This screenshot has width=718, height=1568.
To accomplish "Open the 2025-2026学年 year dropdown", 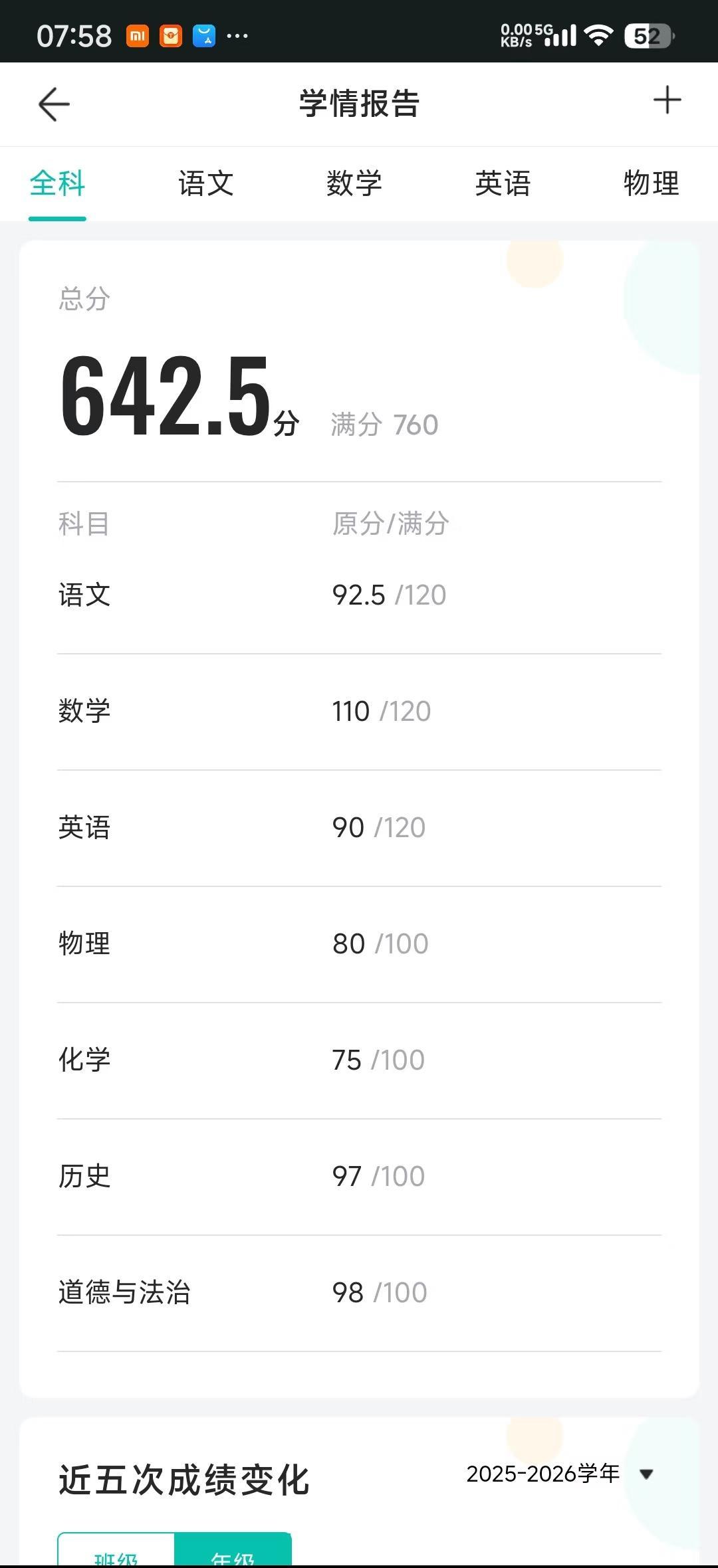I will [558, 1474].
